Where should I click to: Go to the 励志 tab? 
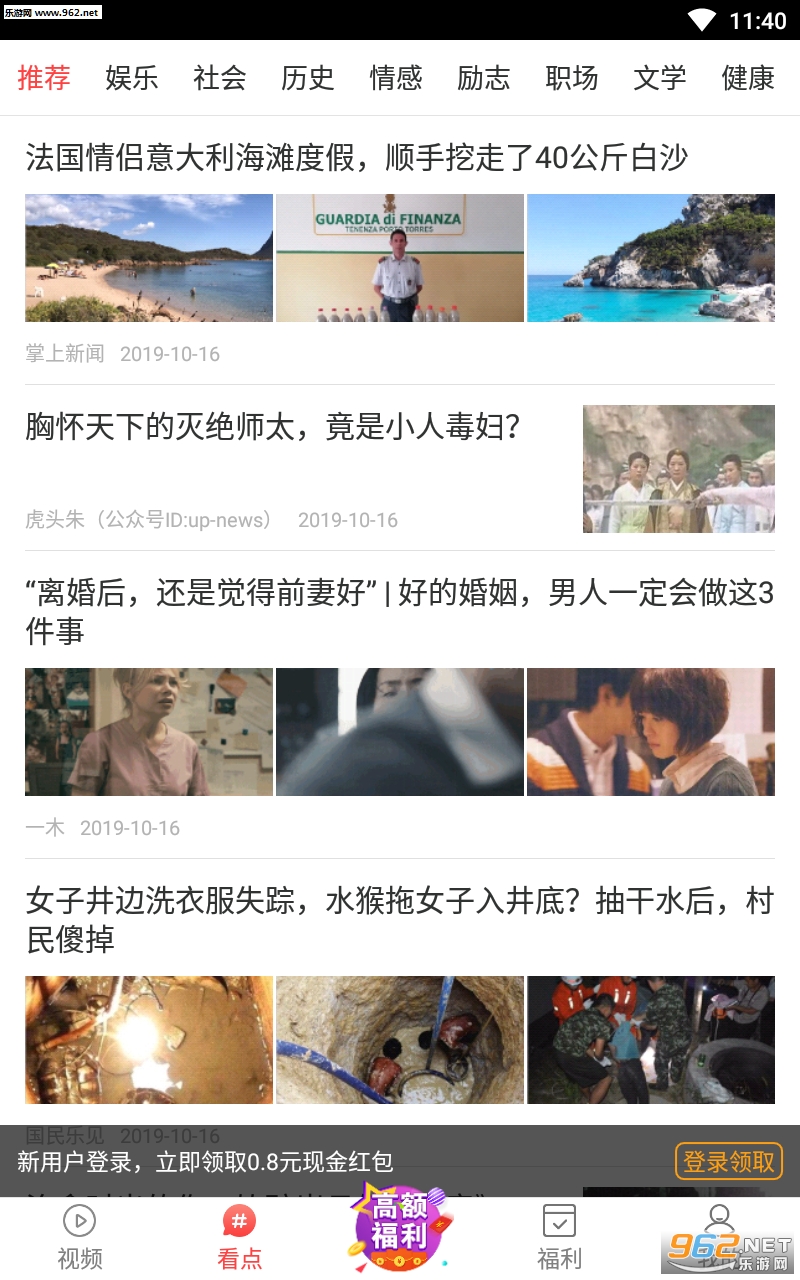click(x=484, y=78)
